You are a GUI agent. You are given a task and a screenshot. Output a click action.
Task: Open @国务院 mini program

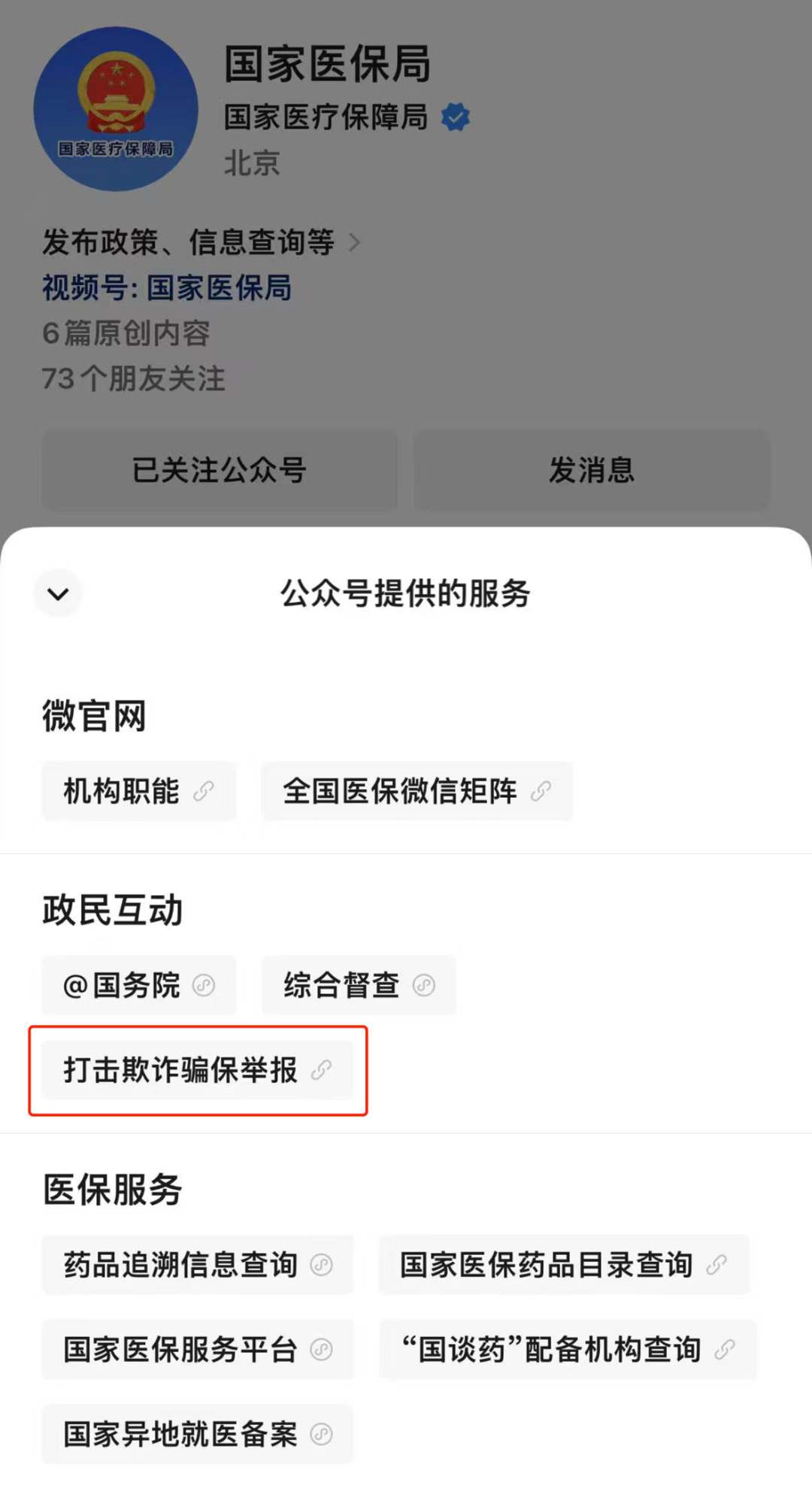[139, 985]
